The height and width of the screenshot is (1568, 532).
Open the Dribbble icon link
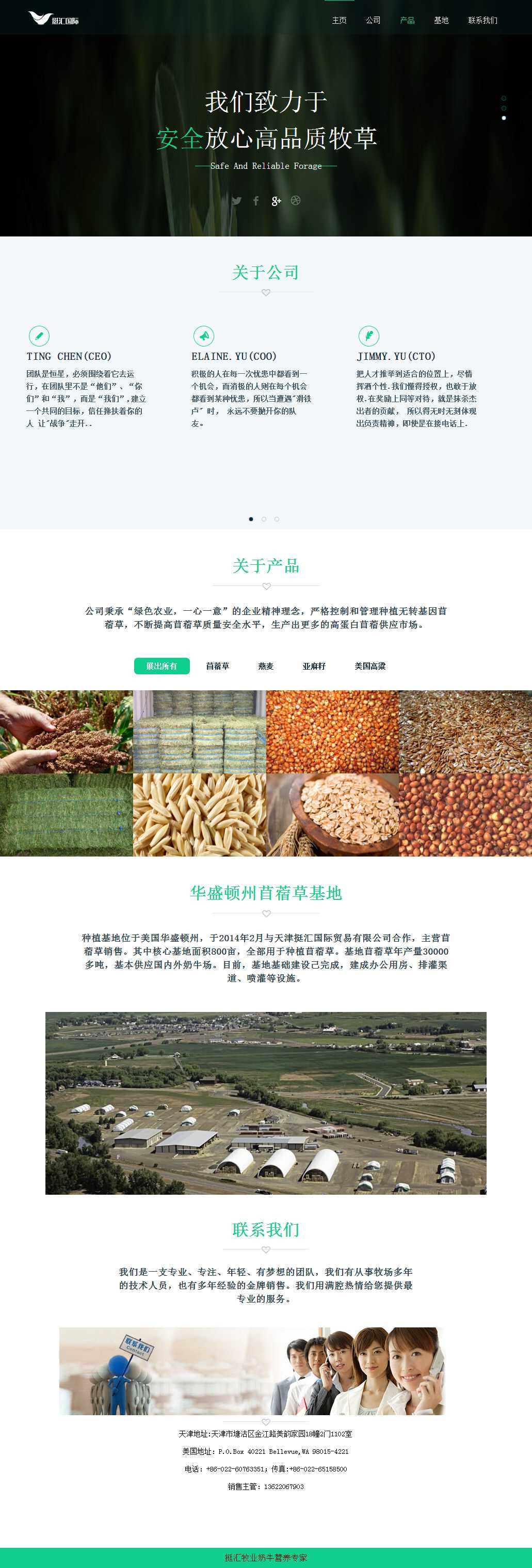click(x=296, y=201)
